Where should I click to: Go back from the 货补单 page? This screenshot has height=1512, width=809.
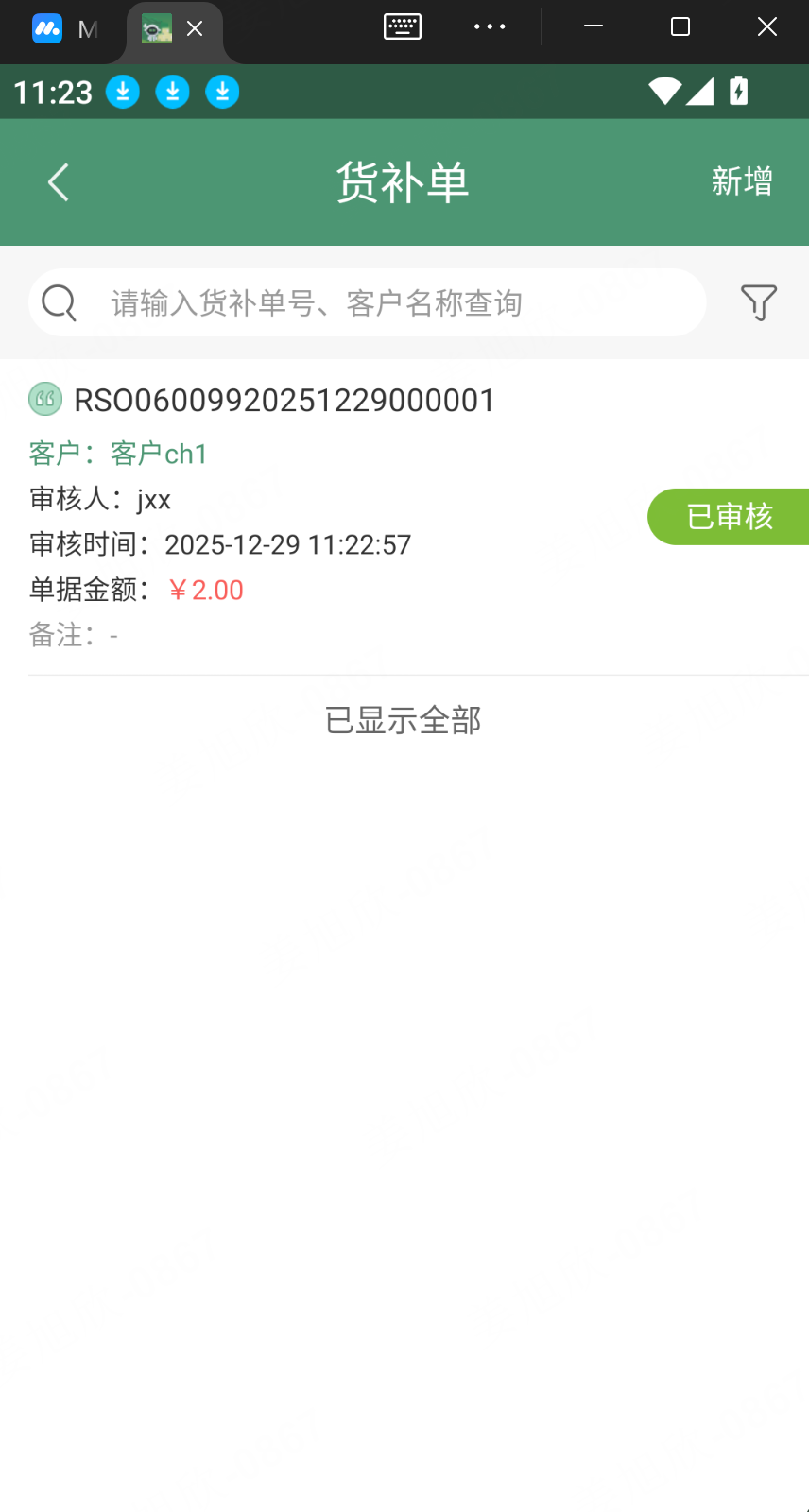click(59, 182)
